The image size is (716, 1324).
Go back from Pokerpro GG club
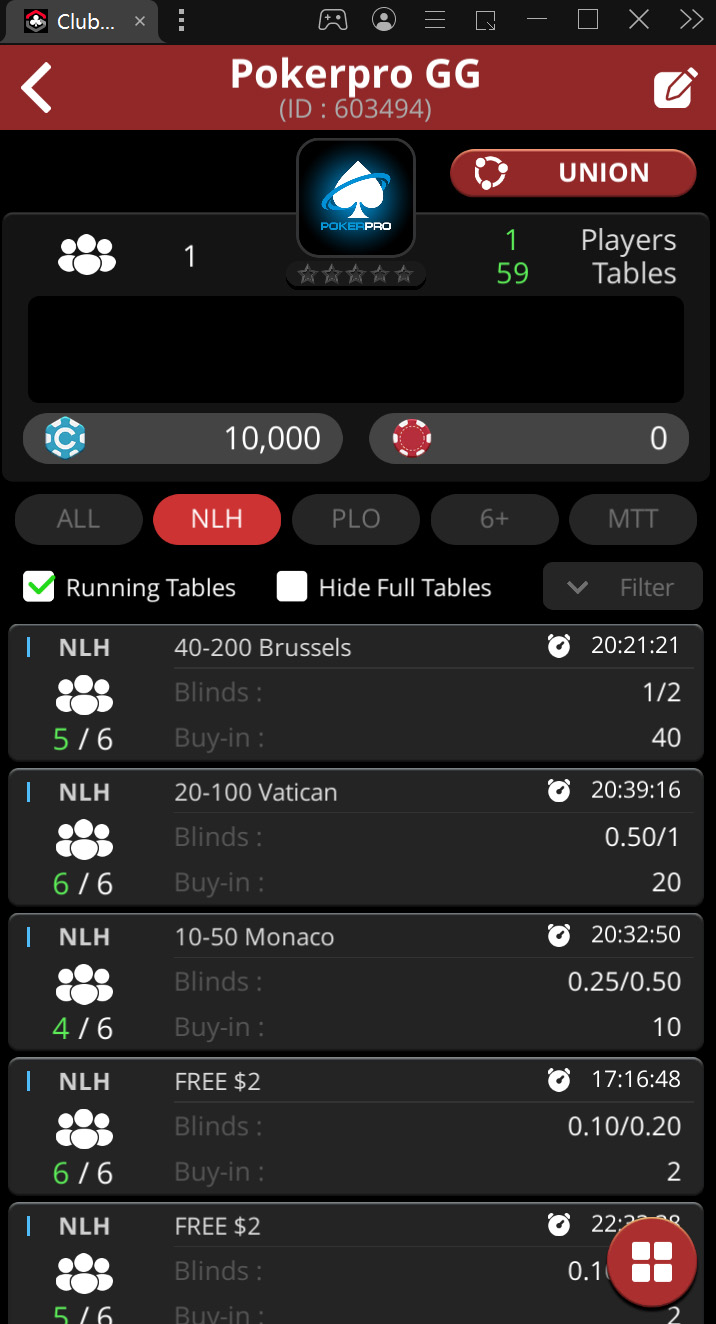click(37, 88)
